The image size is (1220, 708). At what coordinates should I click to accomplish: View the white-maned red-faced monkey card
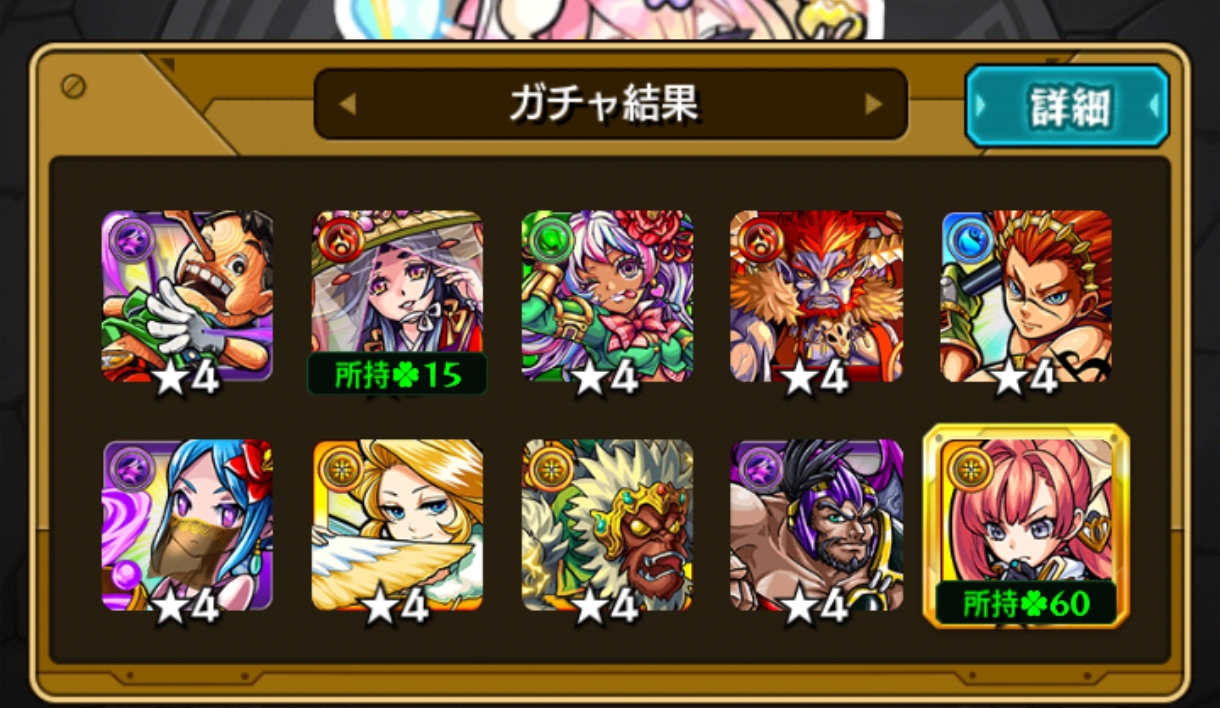pyautogui.click(x=607, y=525)
